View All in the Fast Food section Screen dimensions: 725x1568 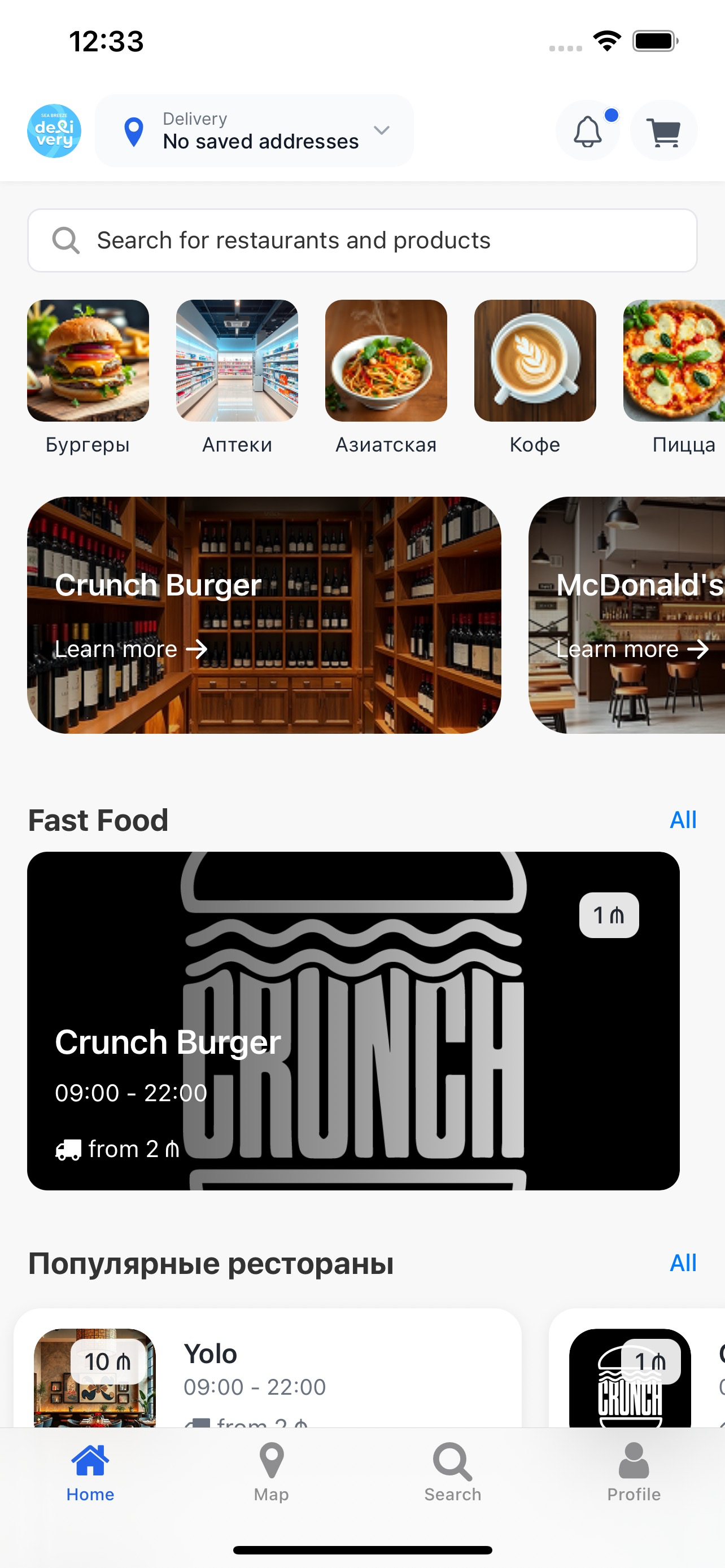pyautogui.click(x=683, y=820)
